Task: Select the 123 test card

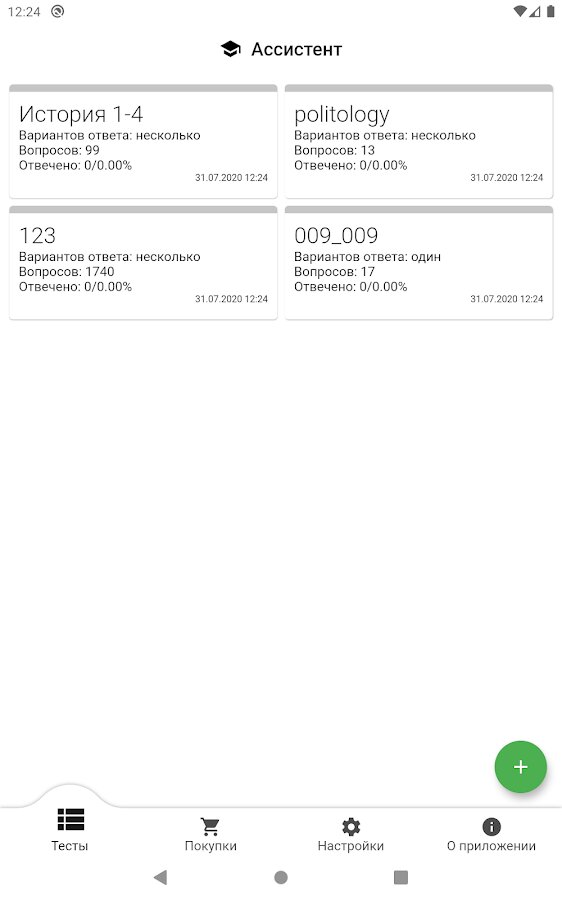Action: [143, 262]
